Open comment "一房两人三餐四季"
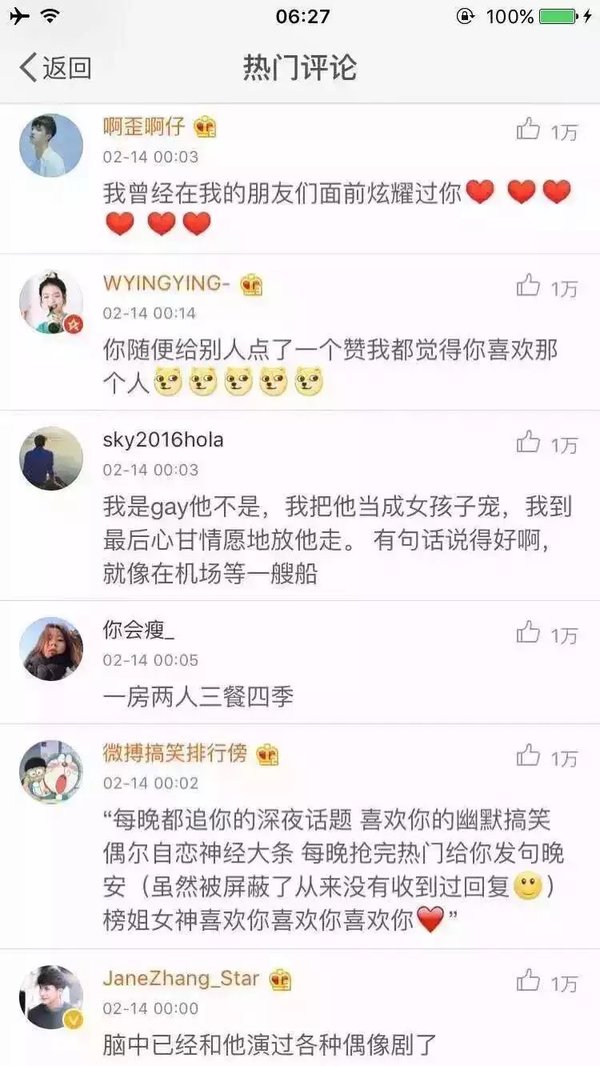Image resolution: width=600 pixels, height=1066 pixels. coord(199,697)
